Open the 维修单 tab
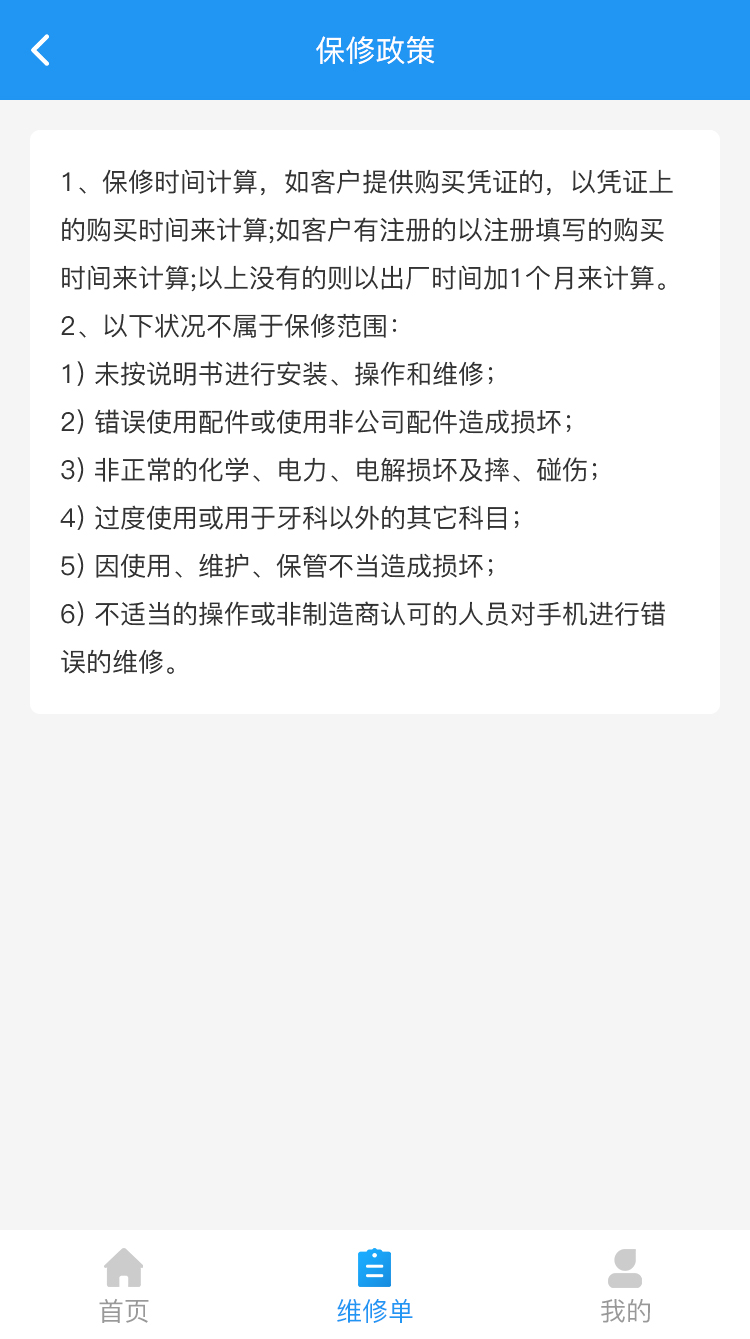This screenshot has height=1339, width=750. 375,1285
